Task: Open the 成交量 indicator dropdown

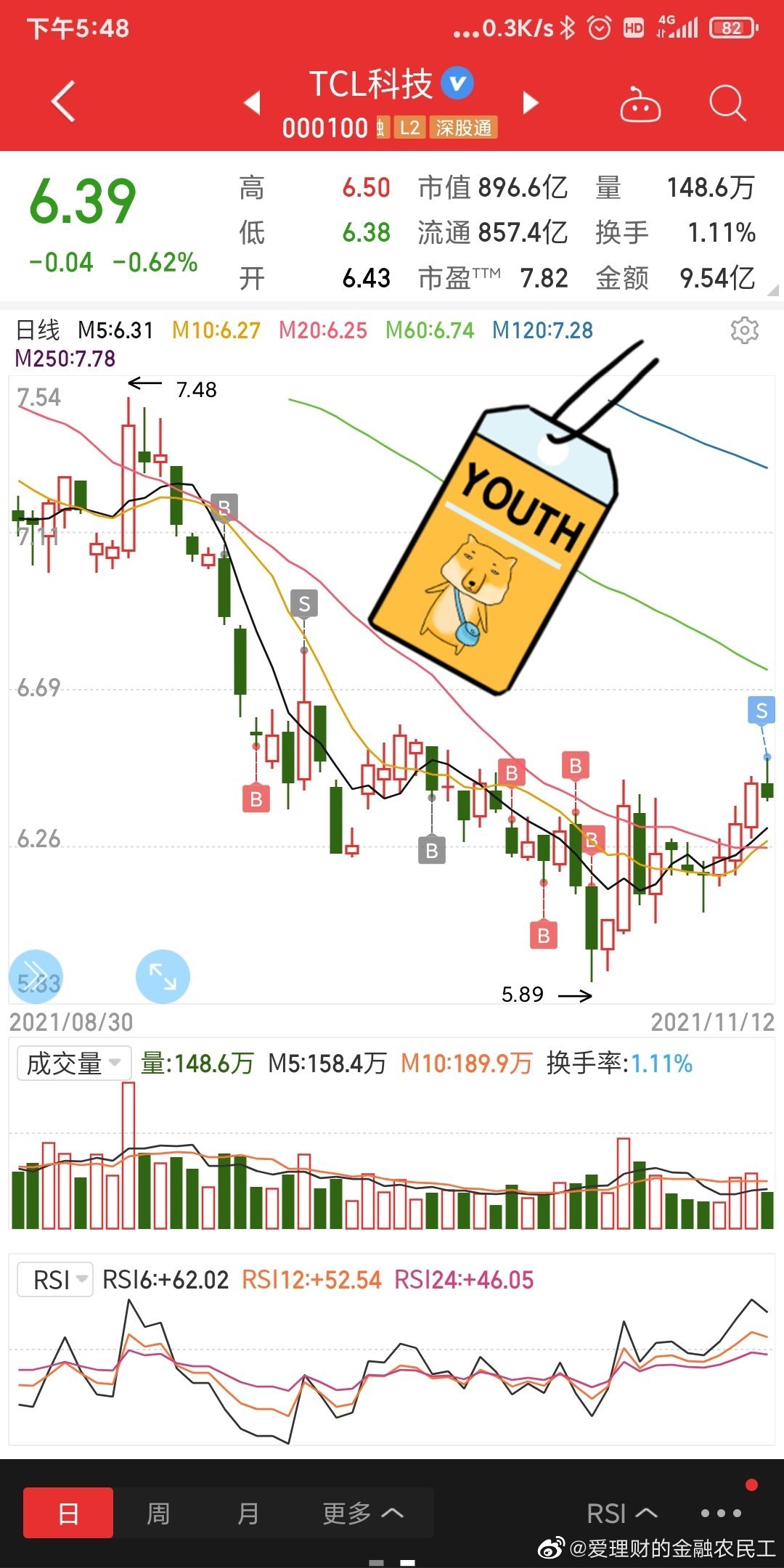Action: point(73,1063)
